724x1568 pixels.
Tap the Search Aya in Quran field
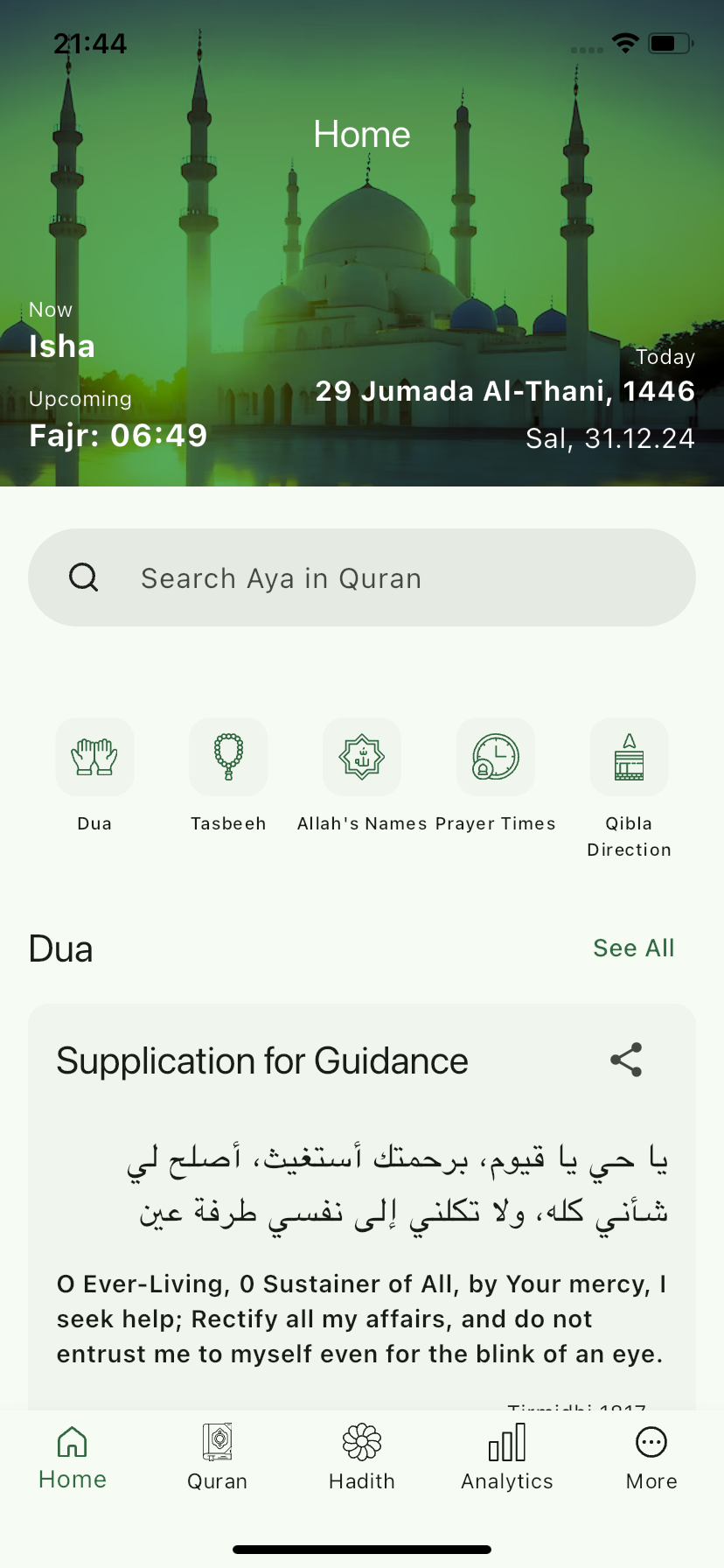[362, 577]
